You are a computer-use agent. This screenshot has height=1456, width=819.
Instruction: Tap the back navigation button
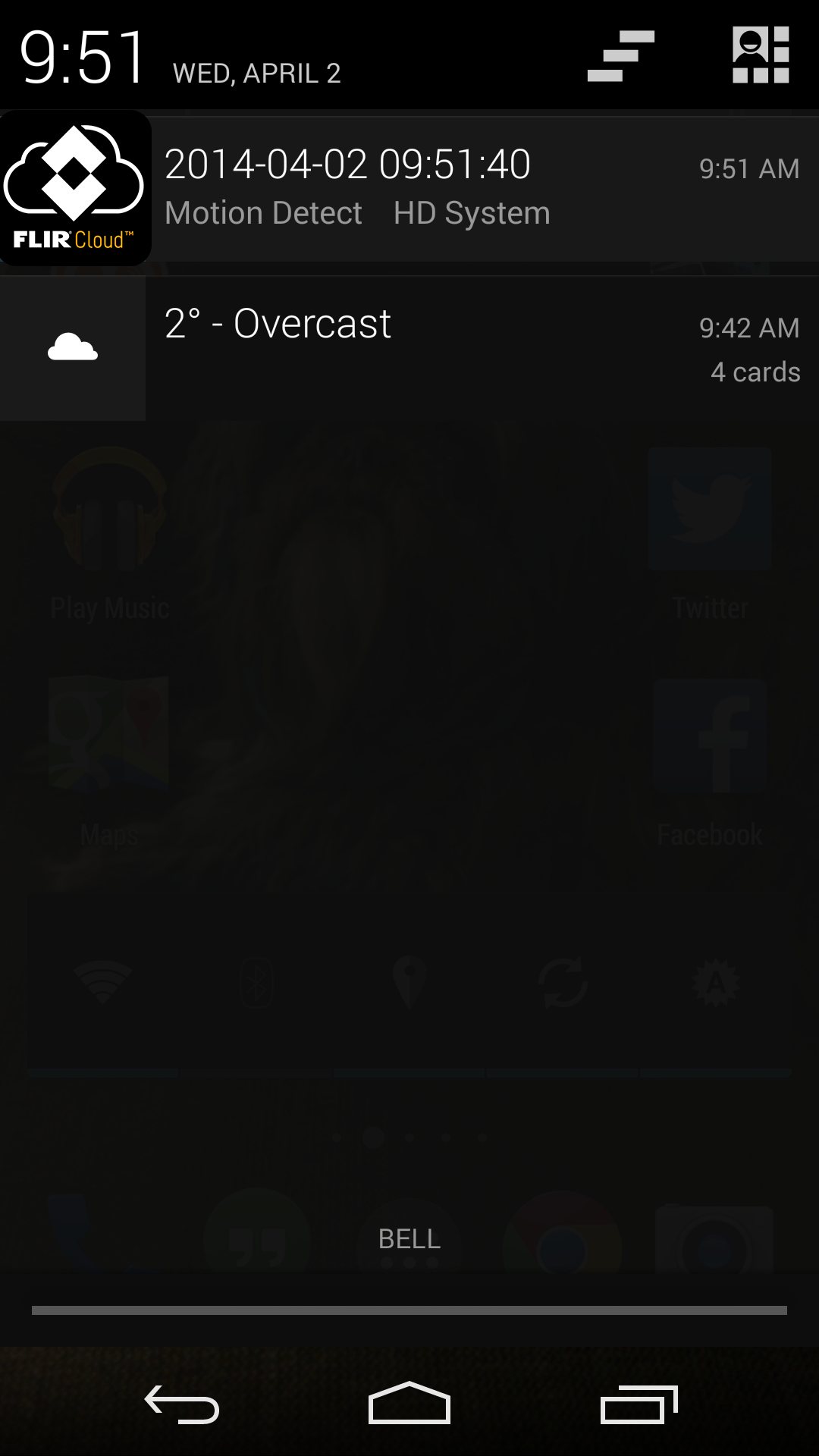coord(182,1404)
